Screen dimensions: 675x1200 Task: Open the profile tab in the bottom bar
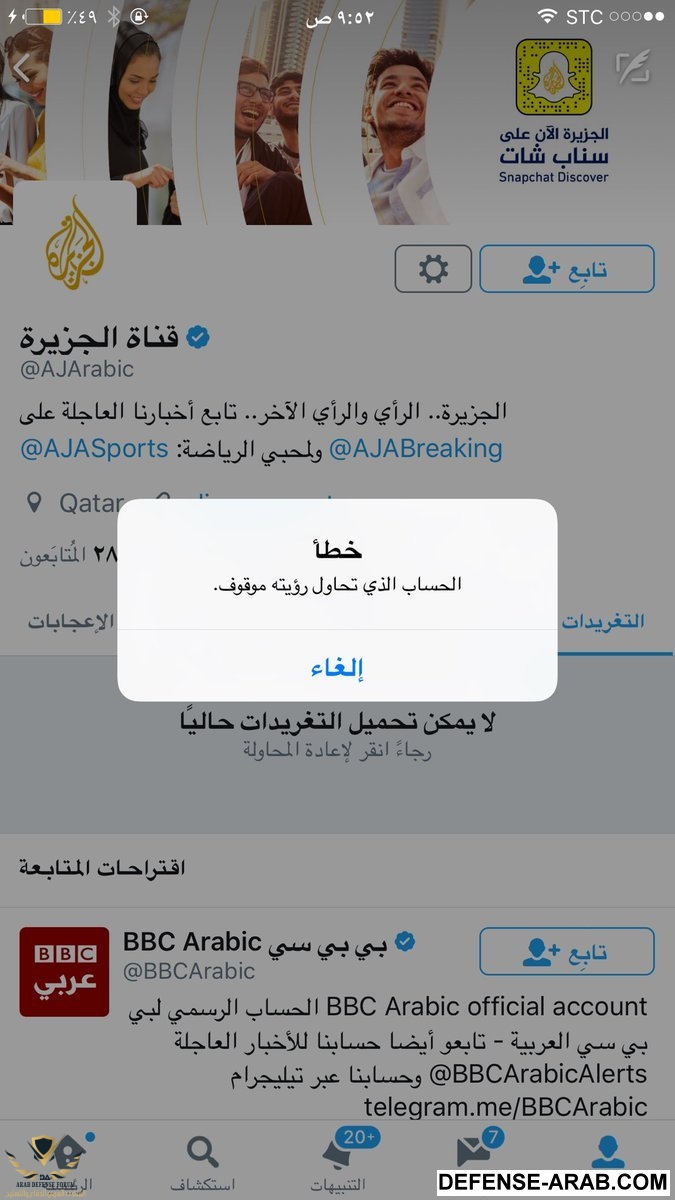(x=607, y=1160)
